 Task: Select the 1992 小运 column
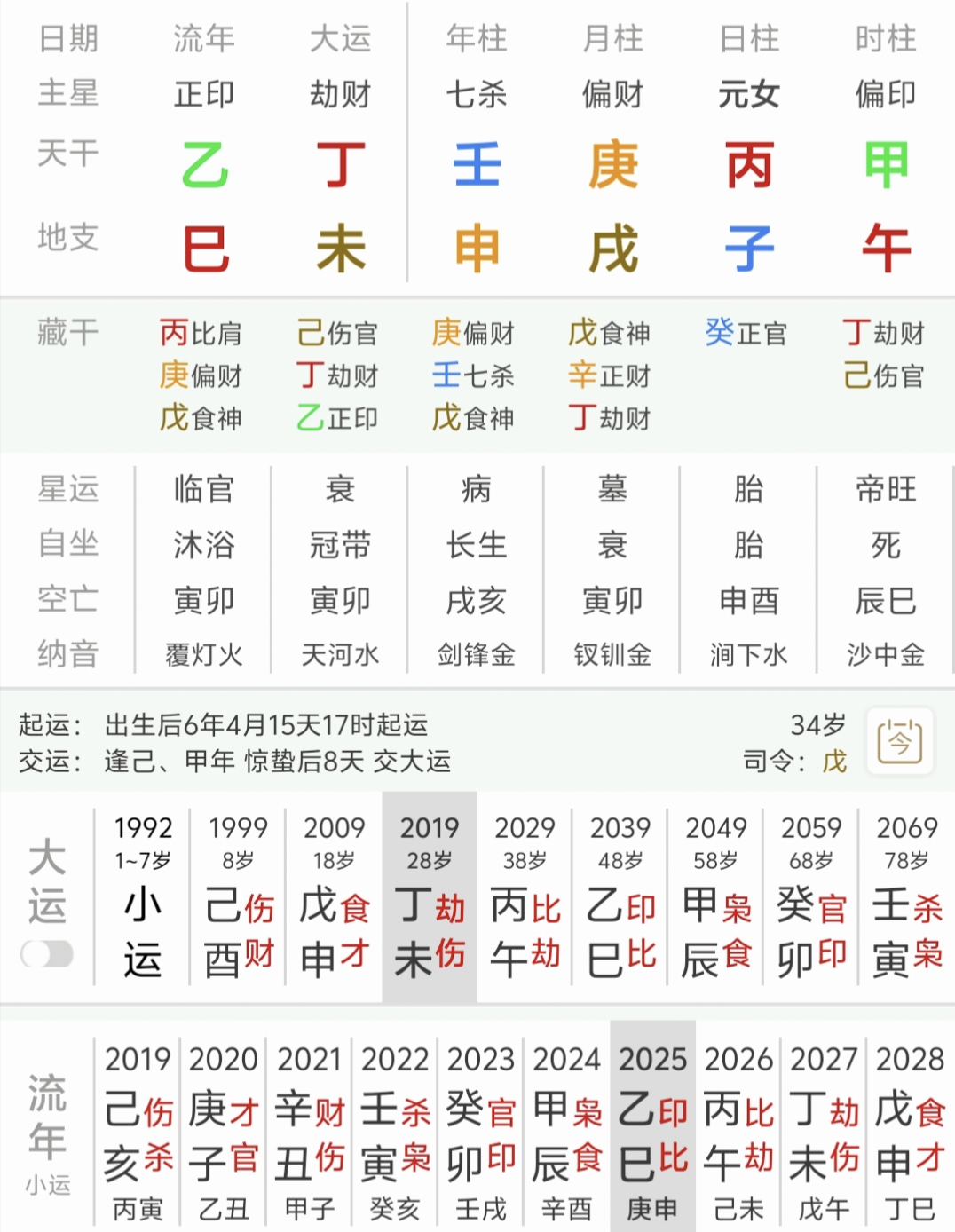(142, 898)
